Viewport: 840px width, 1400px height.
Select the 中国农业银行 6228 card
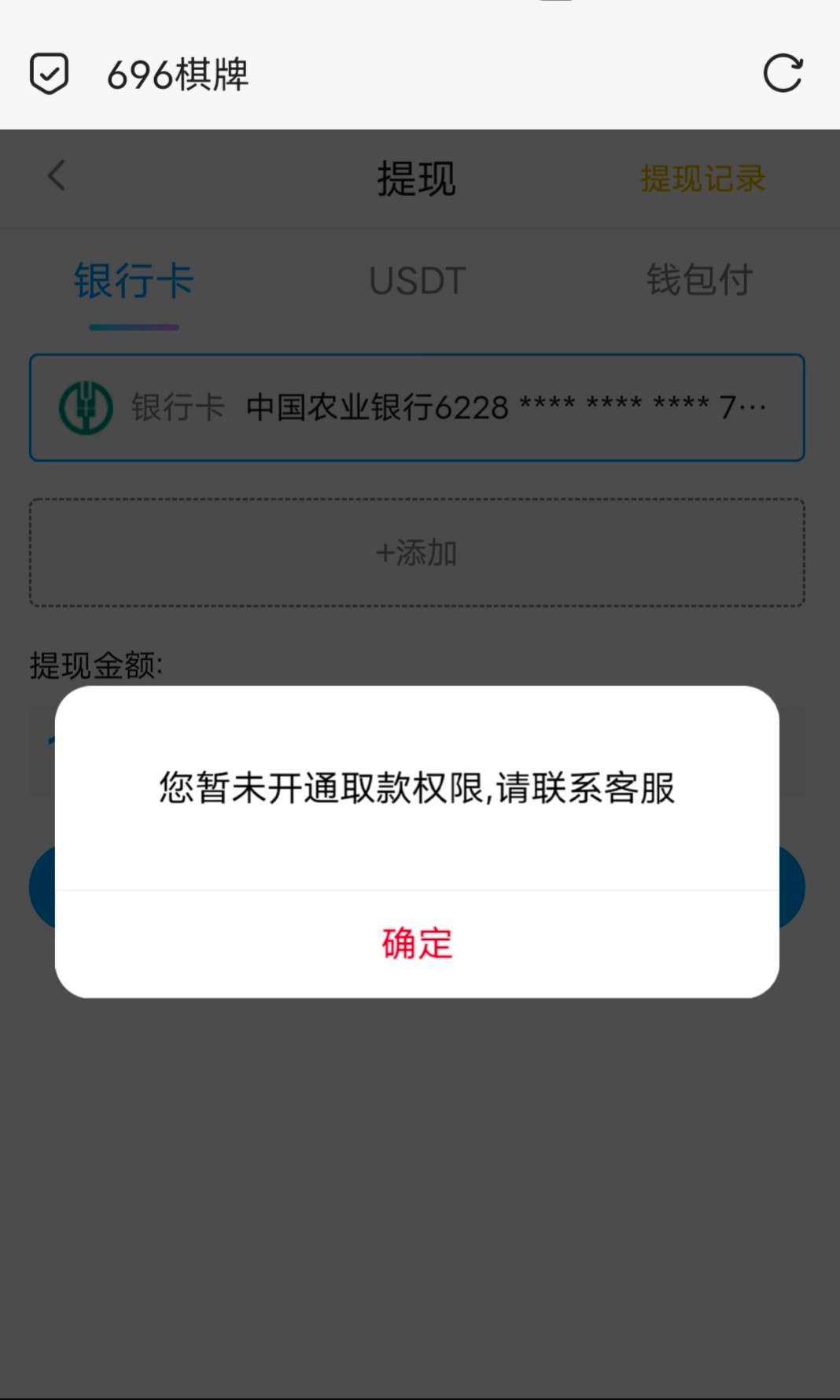tap(417, 407)
